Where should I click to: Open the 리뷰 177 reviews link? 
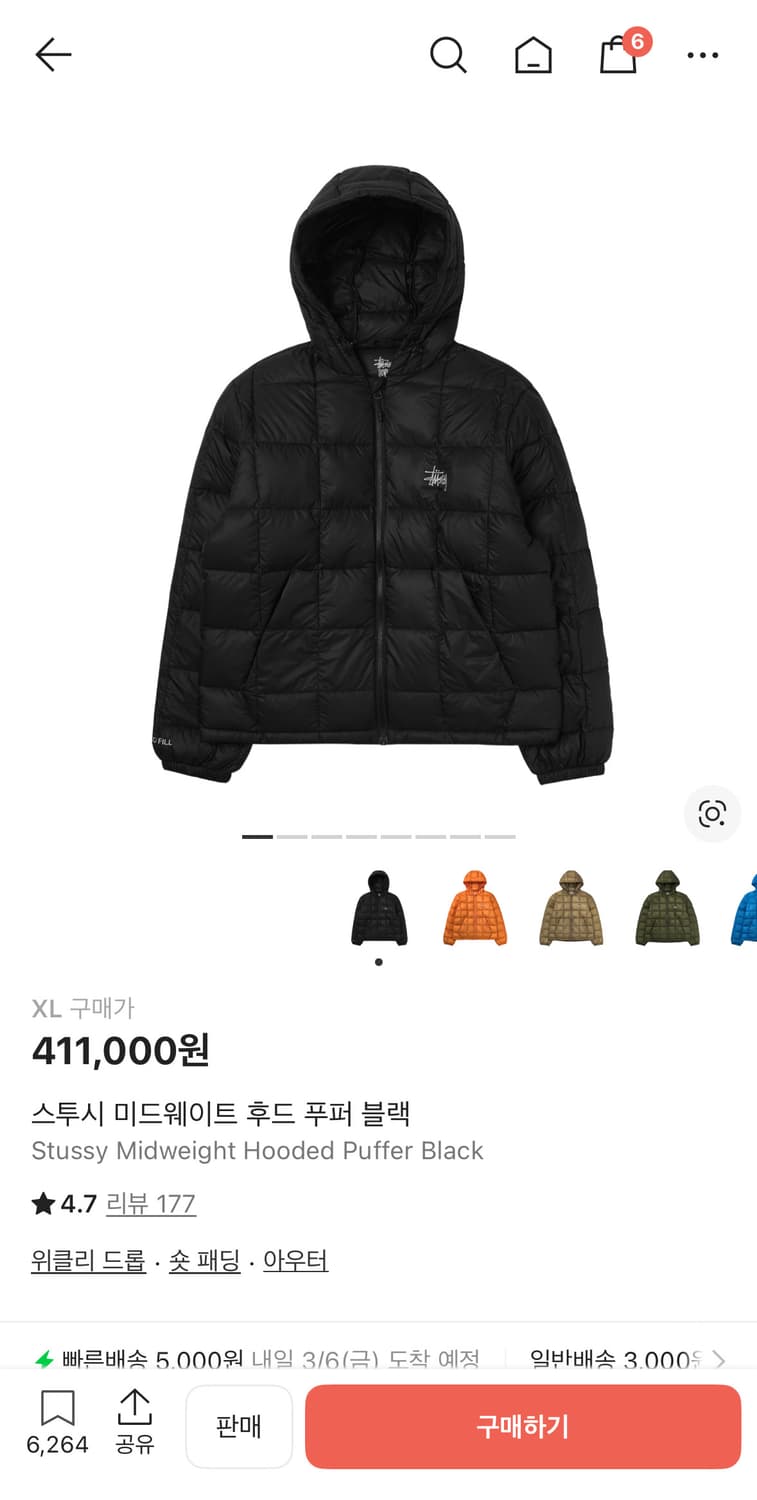click(150, 1204)
